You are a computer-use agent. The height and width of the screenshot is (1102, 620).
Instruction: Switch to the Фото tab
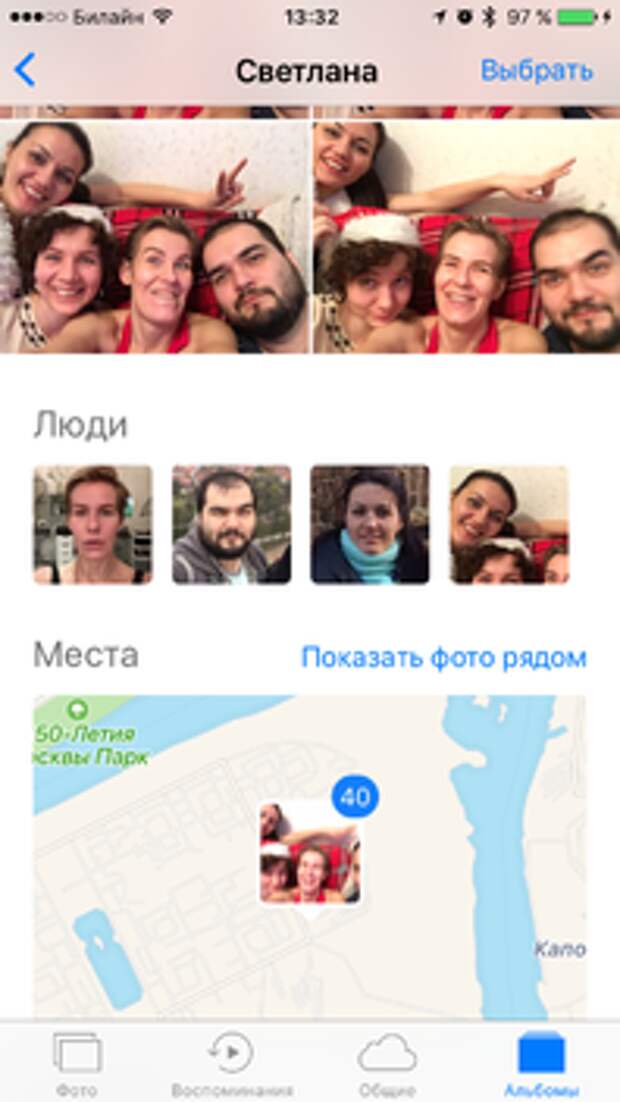tap(77, 1064)
